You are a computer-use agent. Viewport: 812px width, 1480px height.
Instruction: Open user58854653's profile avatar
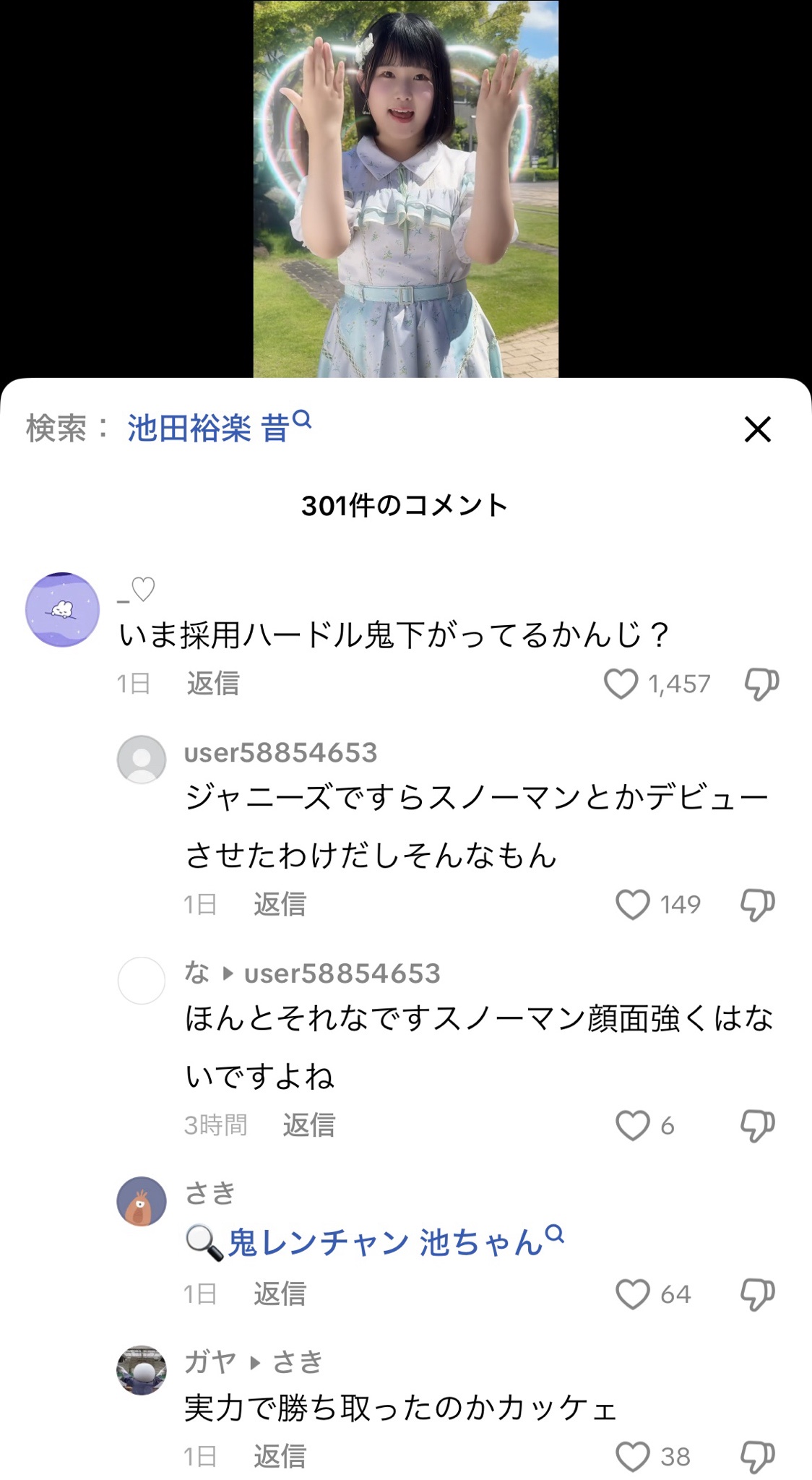click(142, 760)
